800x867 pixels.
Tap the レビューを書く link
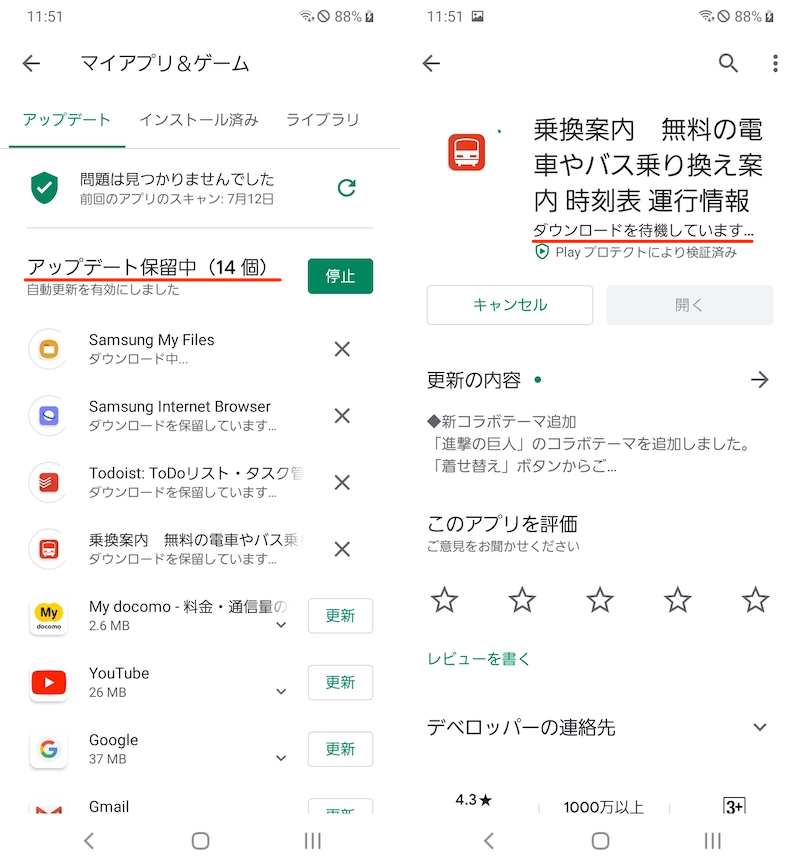[479, 659]
